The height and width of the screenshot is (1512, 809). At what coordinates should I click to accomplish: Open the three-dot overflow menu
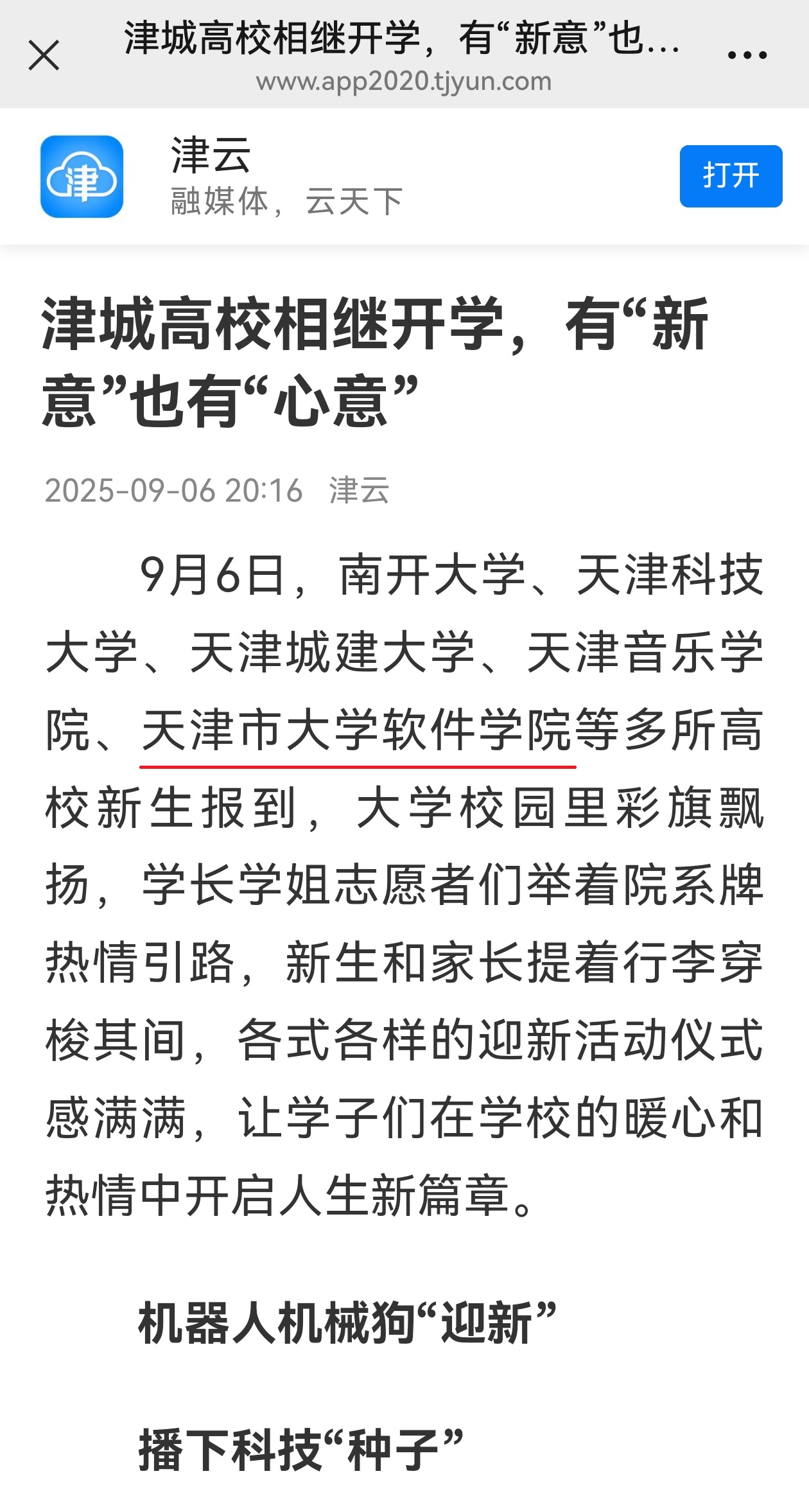click(747, 56)
